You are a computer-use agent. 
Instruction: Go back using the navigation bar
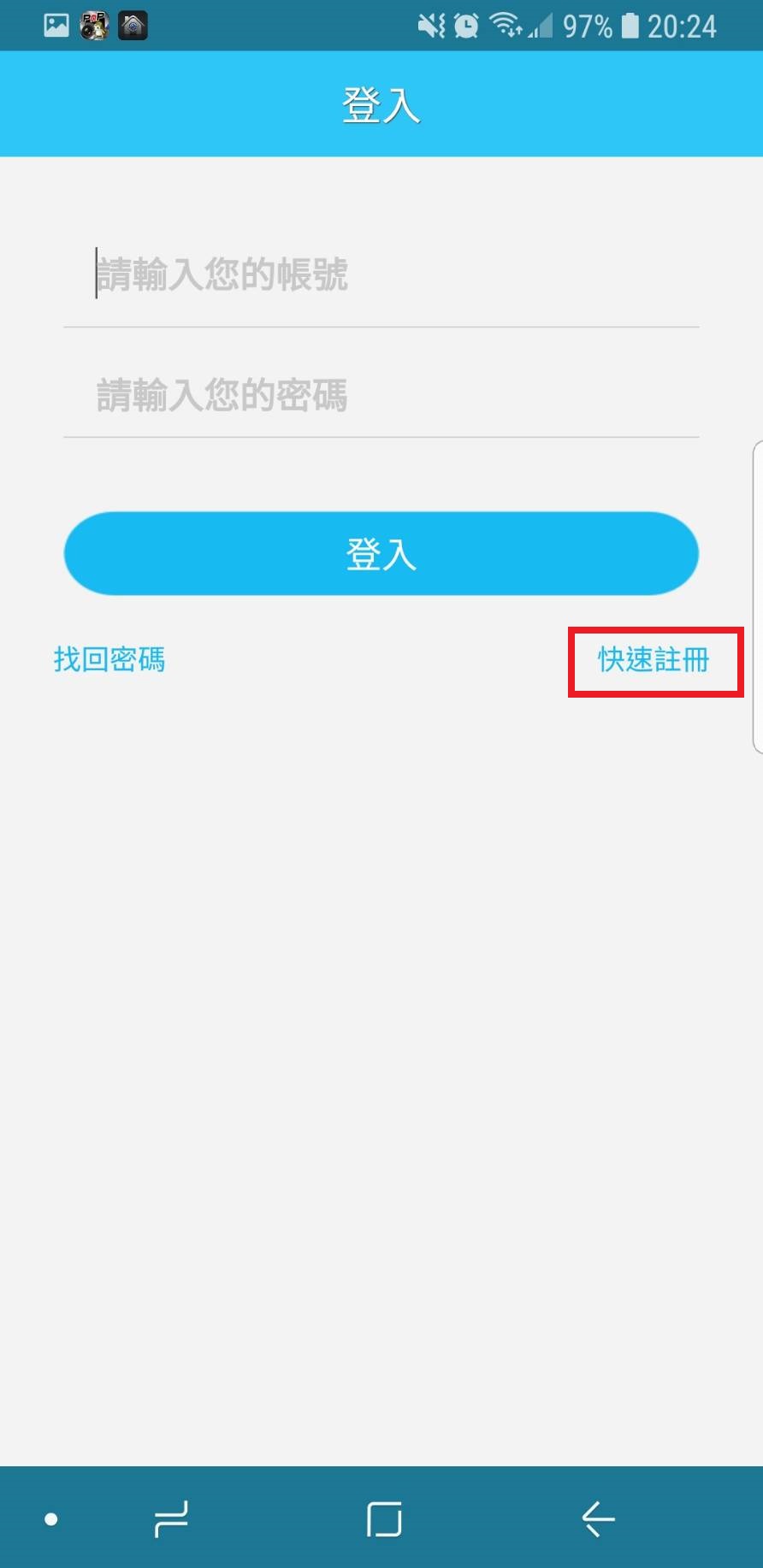598,1519
